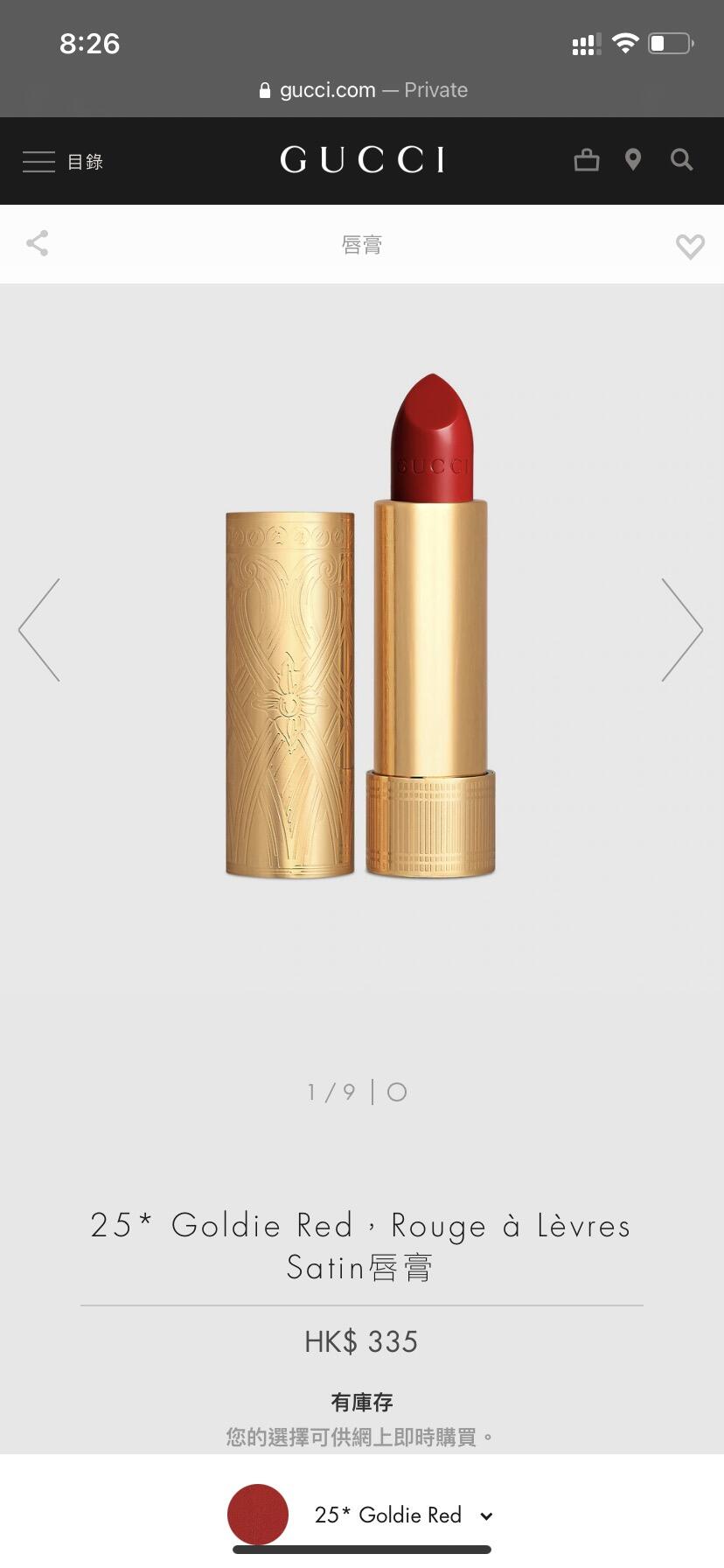Tap the Gucci logo to go home
The height and width of the screenshot is (1568, 724).
pos(362,160)
